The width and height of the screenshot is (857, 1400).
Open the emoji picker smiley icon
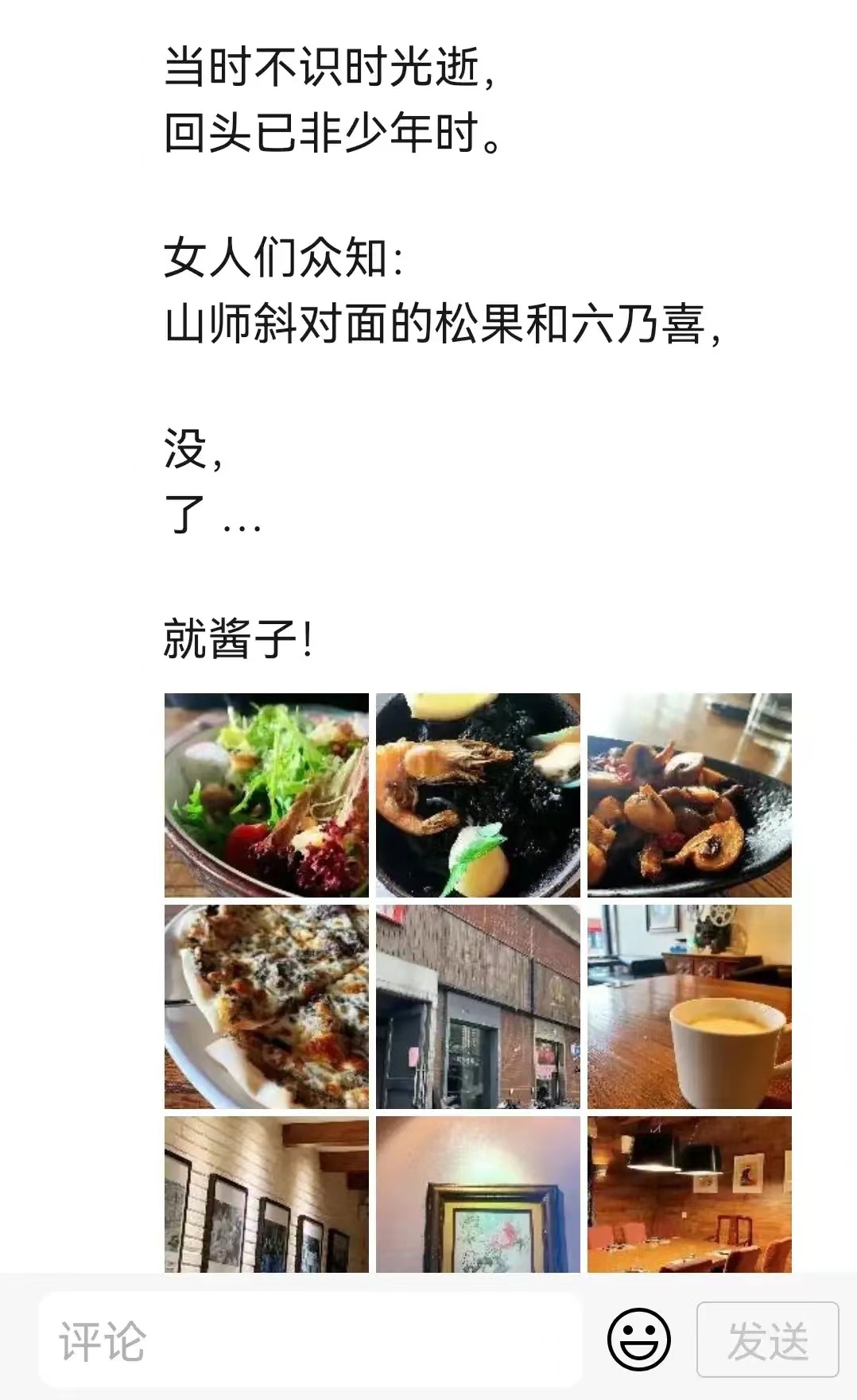639,1340
